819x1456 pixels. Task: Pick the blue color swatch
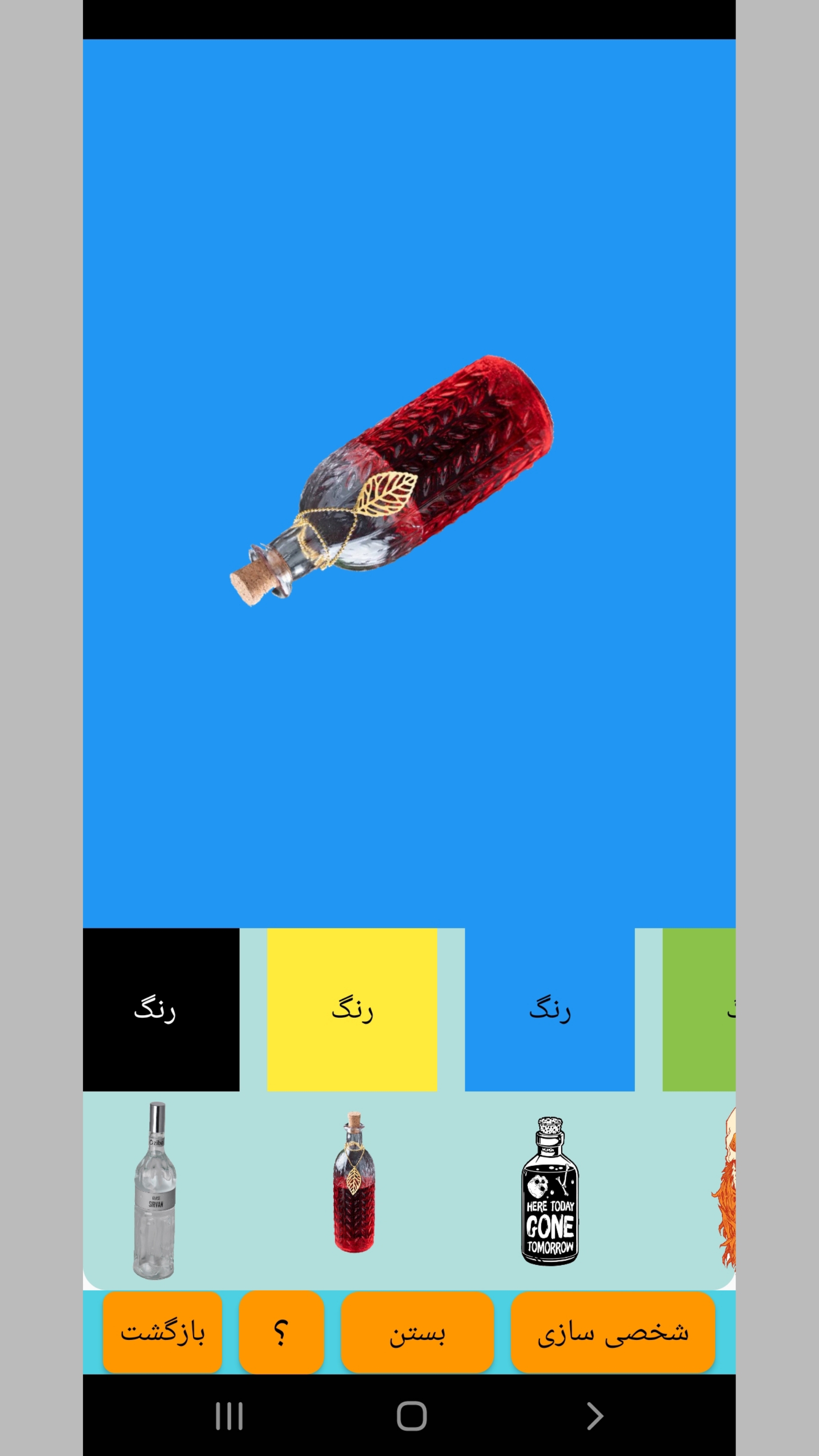pos(549,1009)
